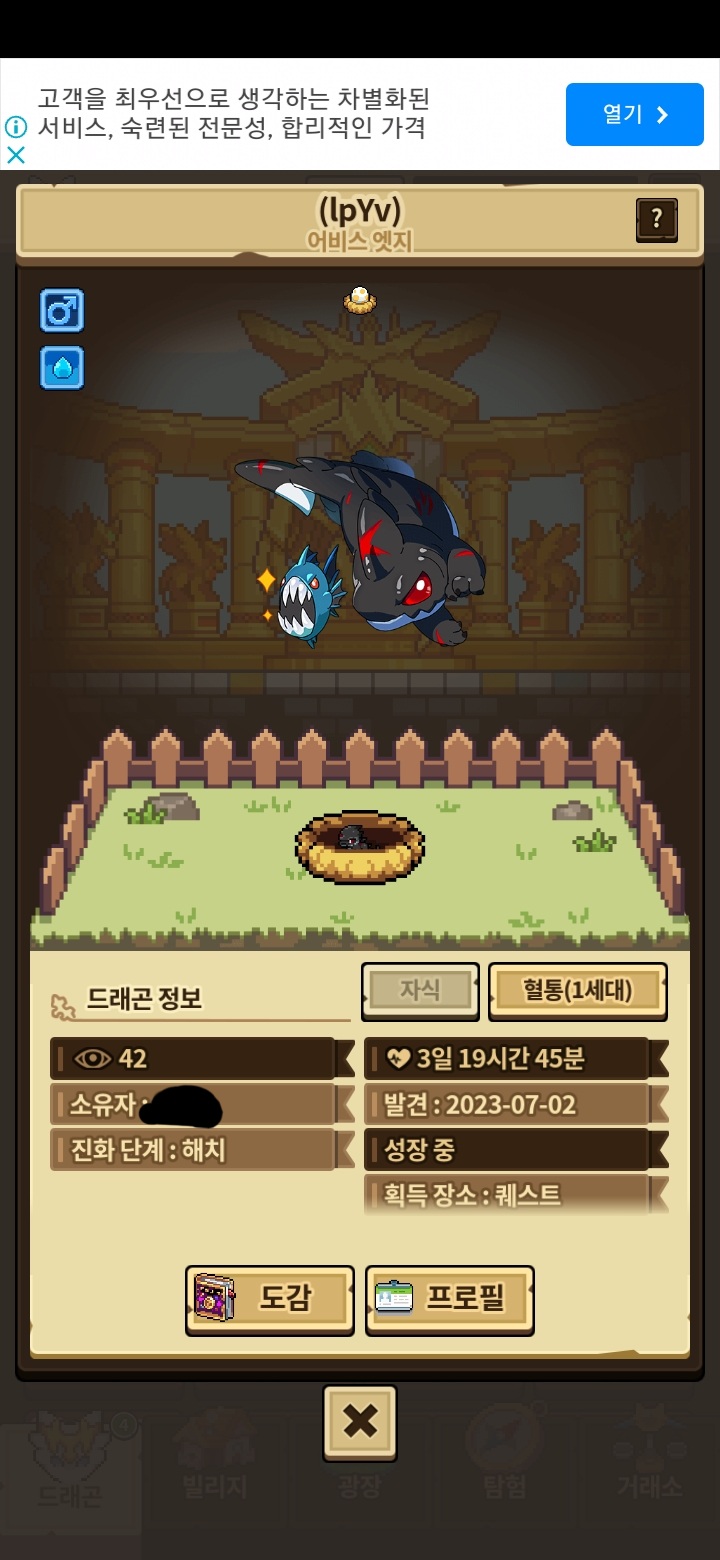This screenshot has height=1560, width=720.
Task: Tap the male gender icon
Action: tap(62, 310)
